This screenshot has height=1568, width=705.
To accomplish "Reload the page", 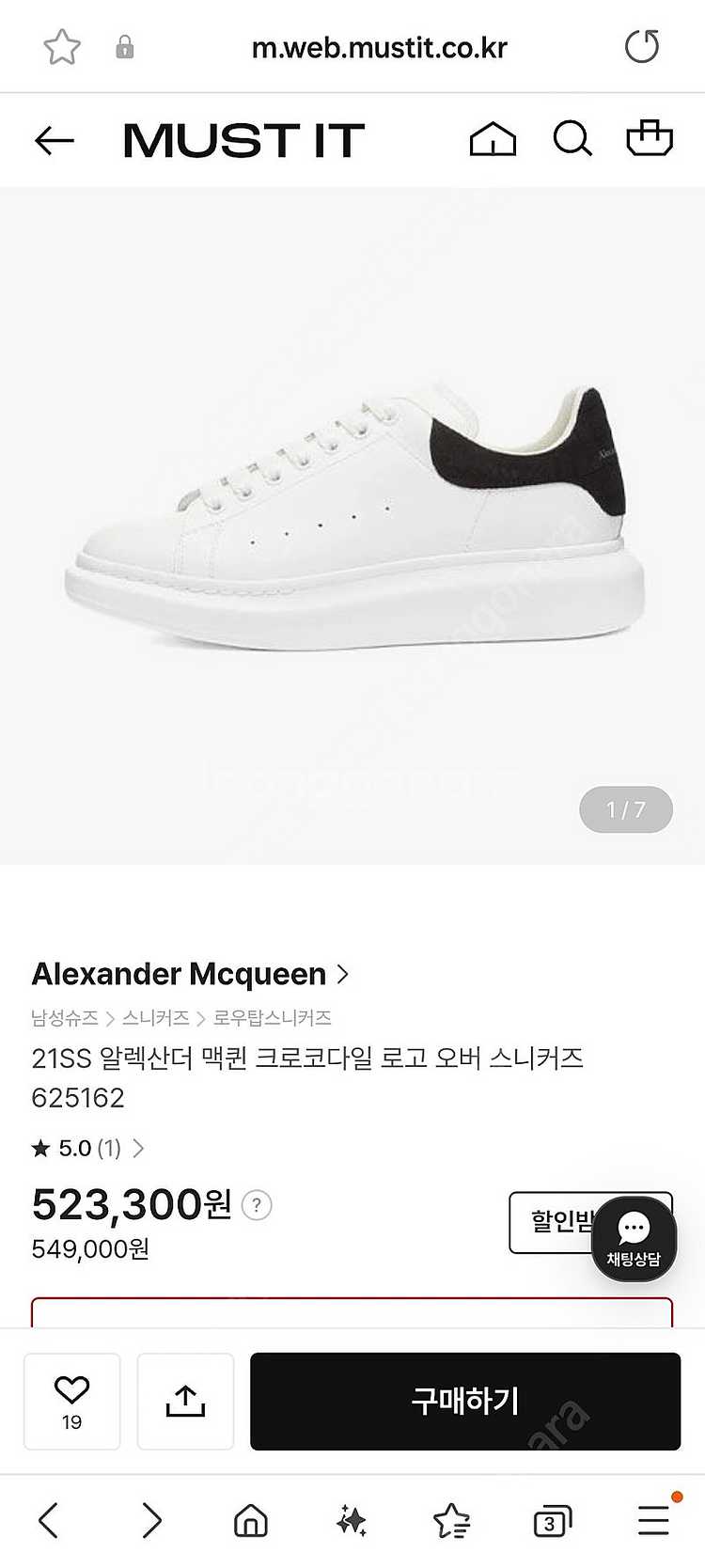I will point(642,47).
